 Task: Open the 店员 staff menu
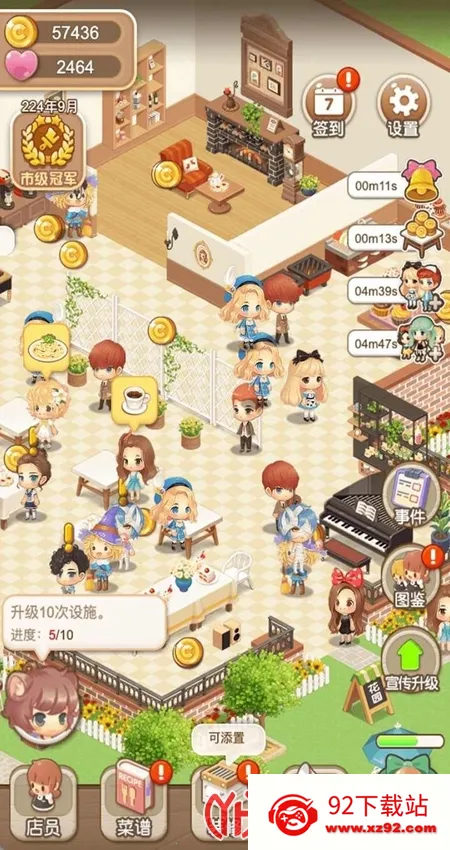point(43,800)
